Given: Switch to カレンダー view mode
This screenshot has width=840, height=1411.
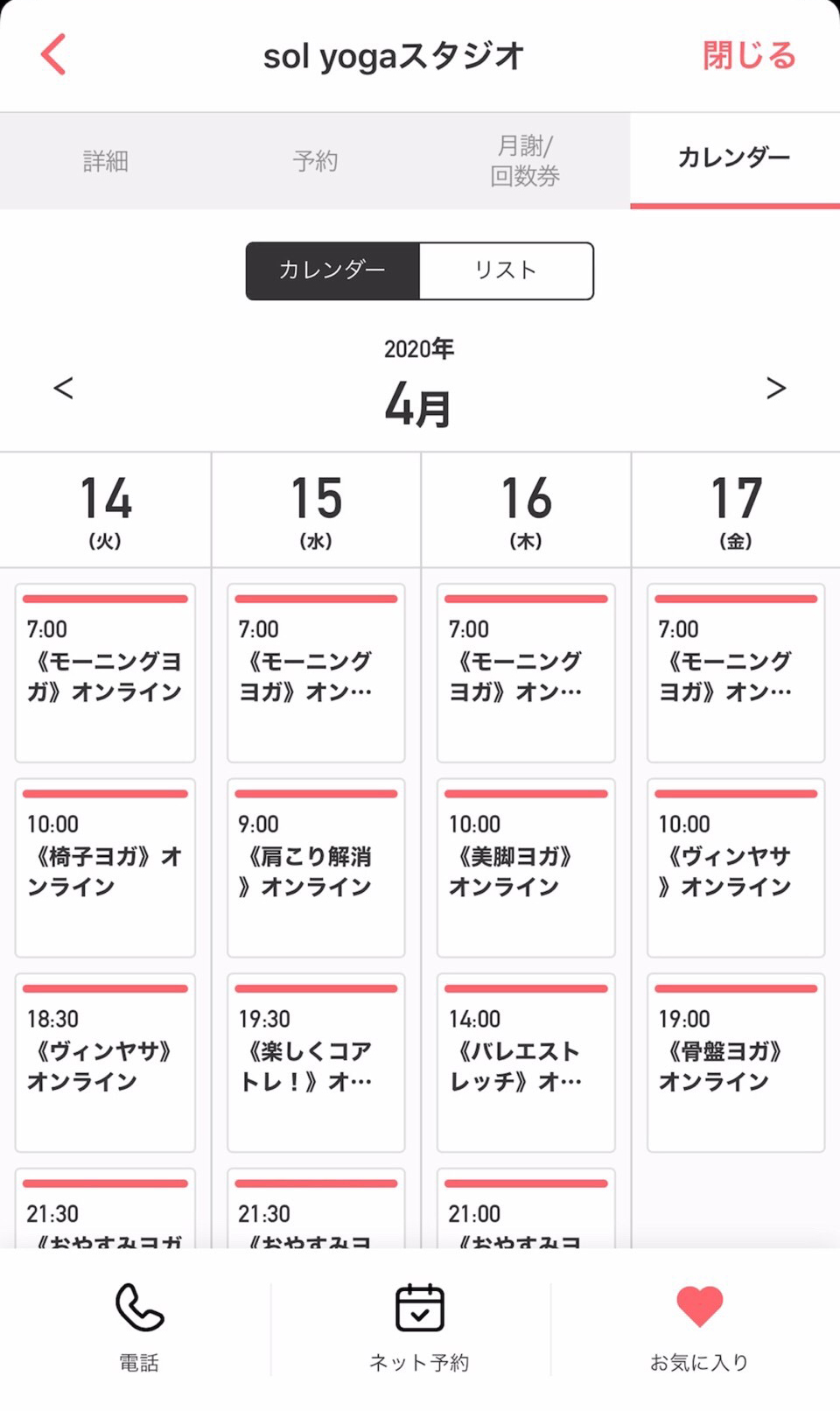Looking at the screenshot, I should 332,270.
